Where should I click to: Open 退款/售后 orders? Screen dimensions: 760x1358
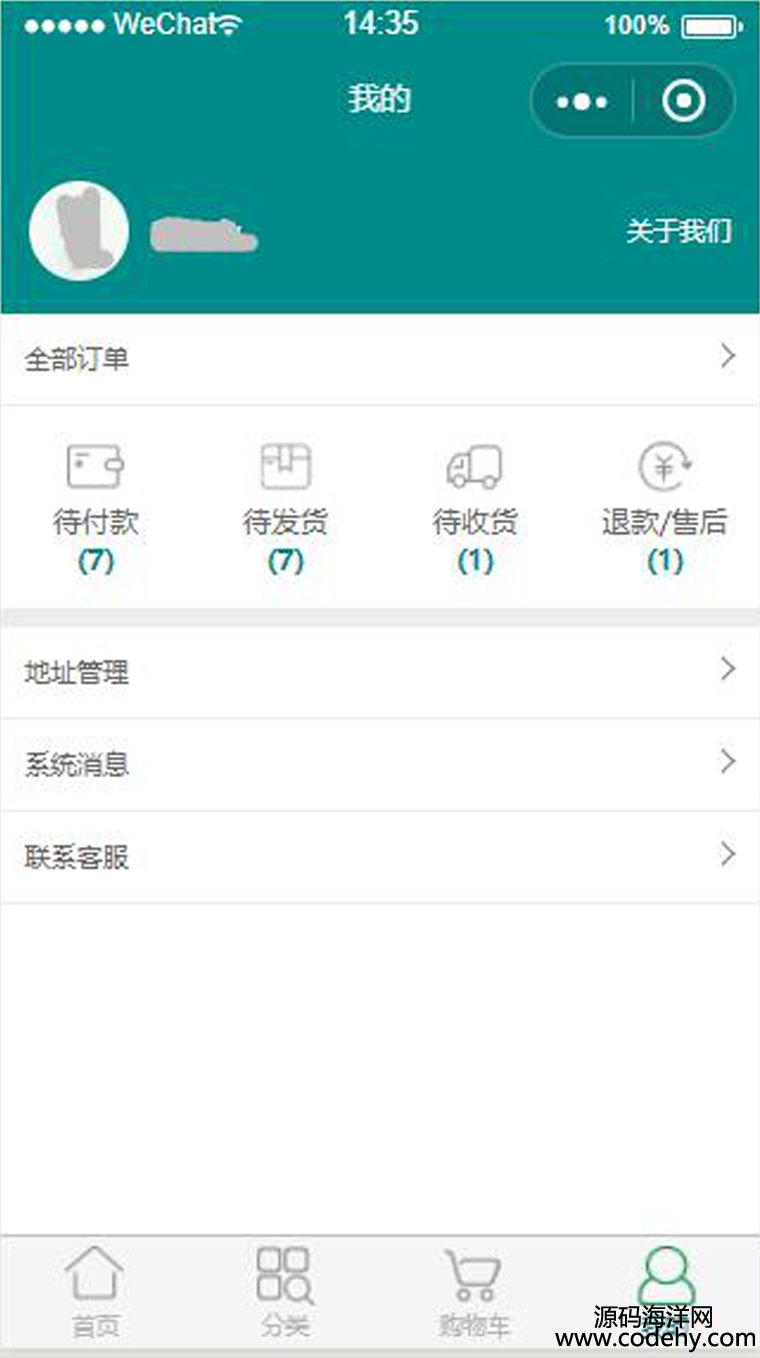point(664,507)
